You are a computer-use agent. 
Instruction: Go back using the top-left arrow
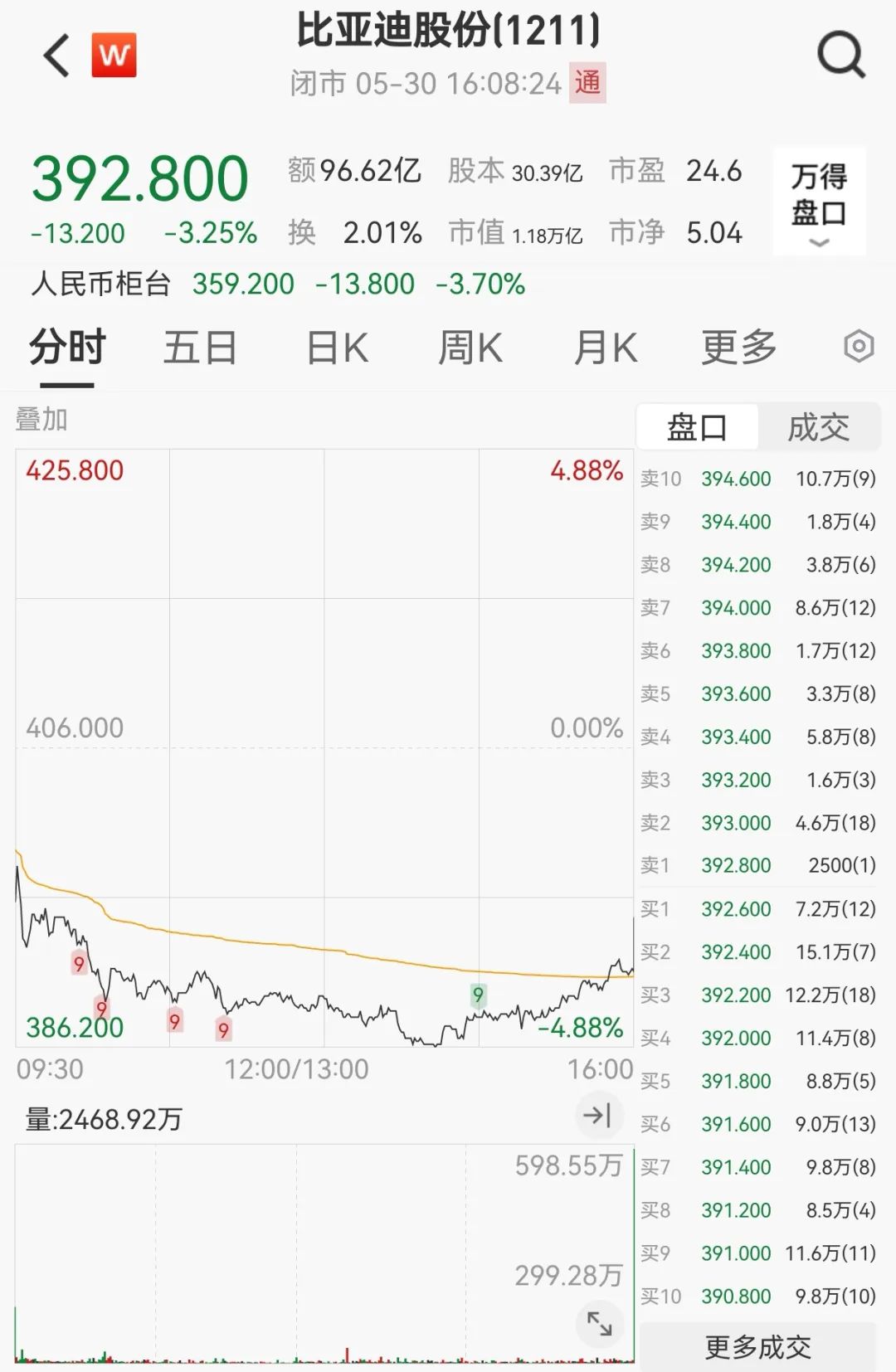(x=56, y=56)
